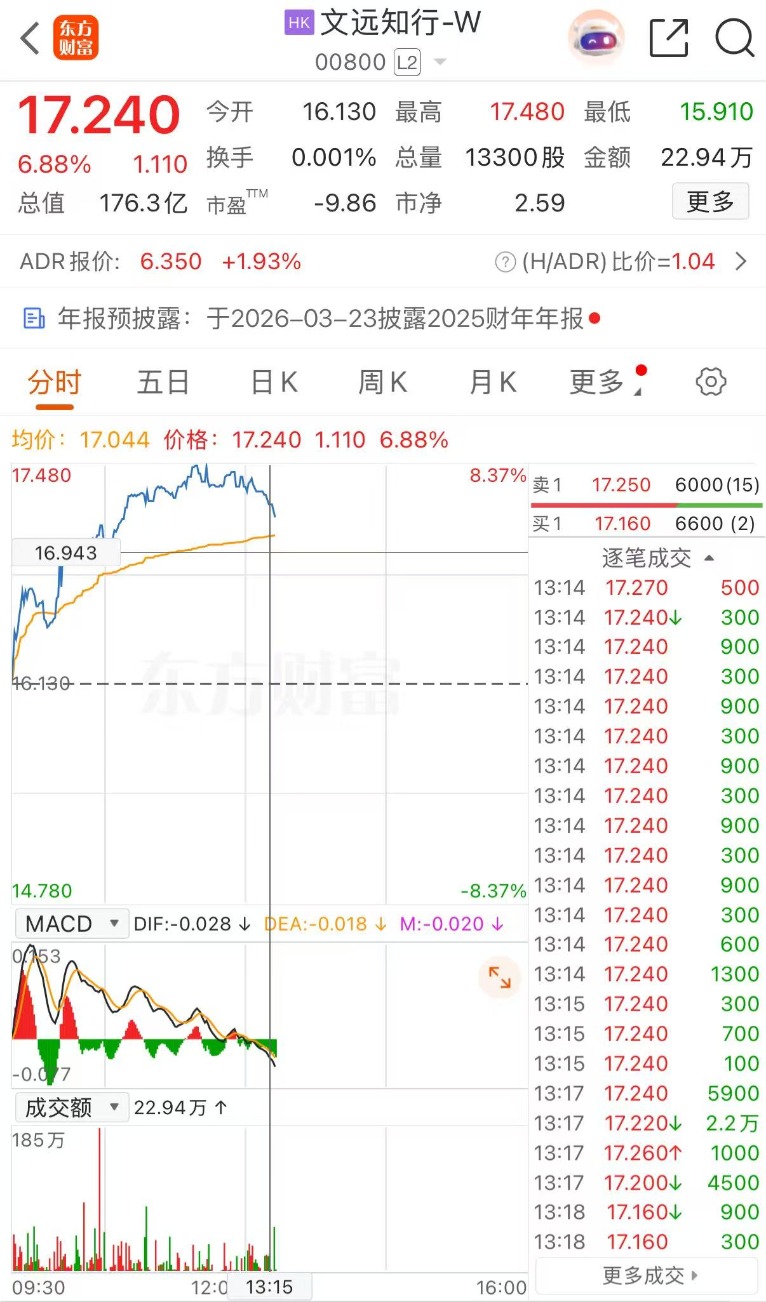This screenshot has width=766, height=1302.
Task: Change the MACD indicator dropdown
Action: pos(72,924)
